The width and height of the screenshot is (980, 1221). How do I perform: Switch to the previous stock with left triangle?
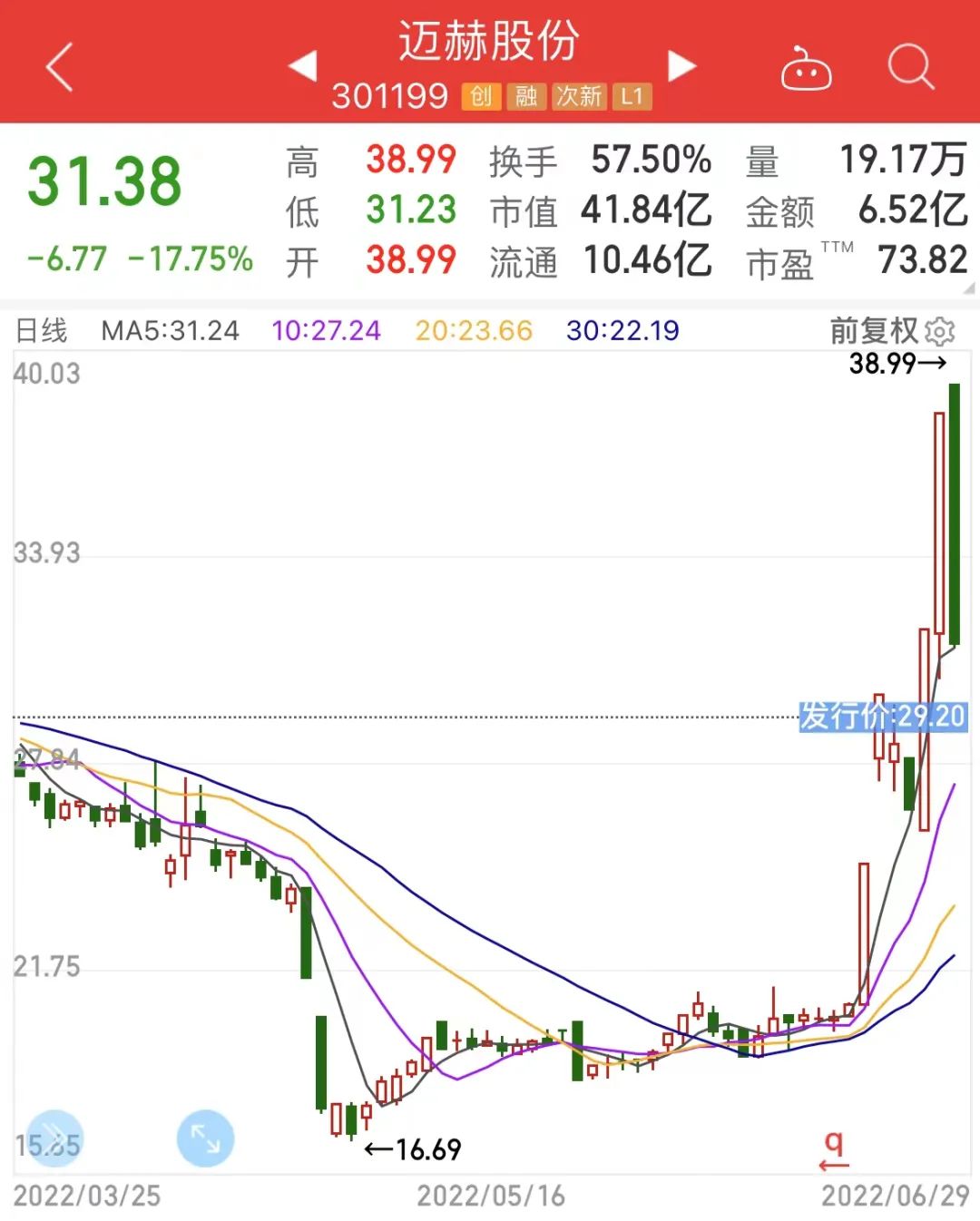[x=303, y=66]
